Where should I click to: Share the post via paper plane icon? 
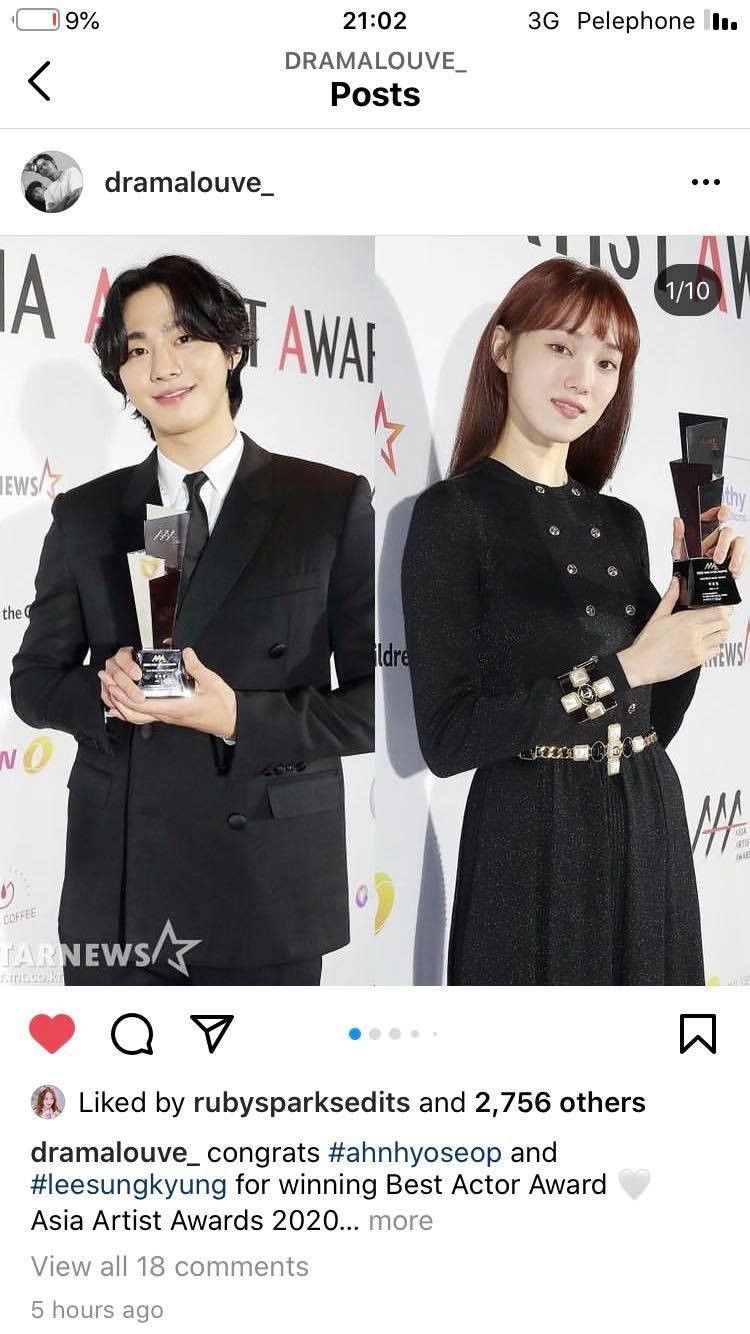click(212, 1033)
